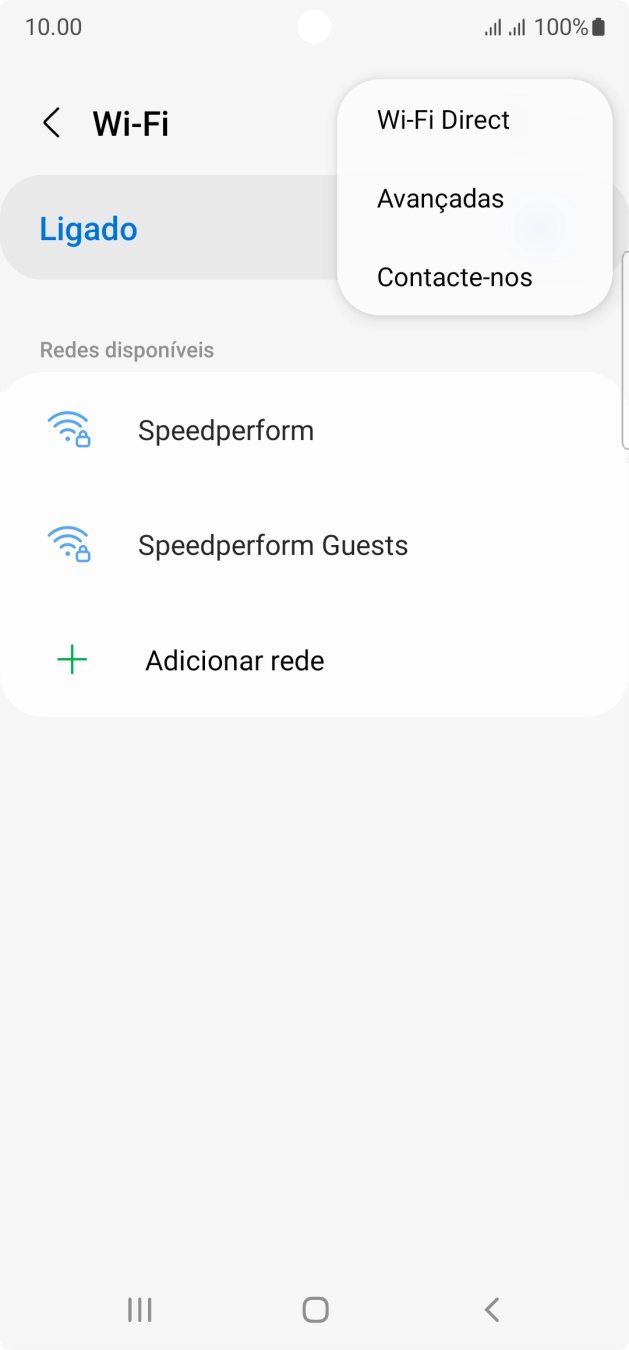Select the Speedperform Guests network

273,546
